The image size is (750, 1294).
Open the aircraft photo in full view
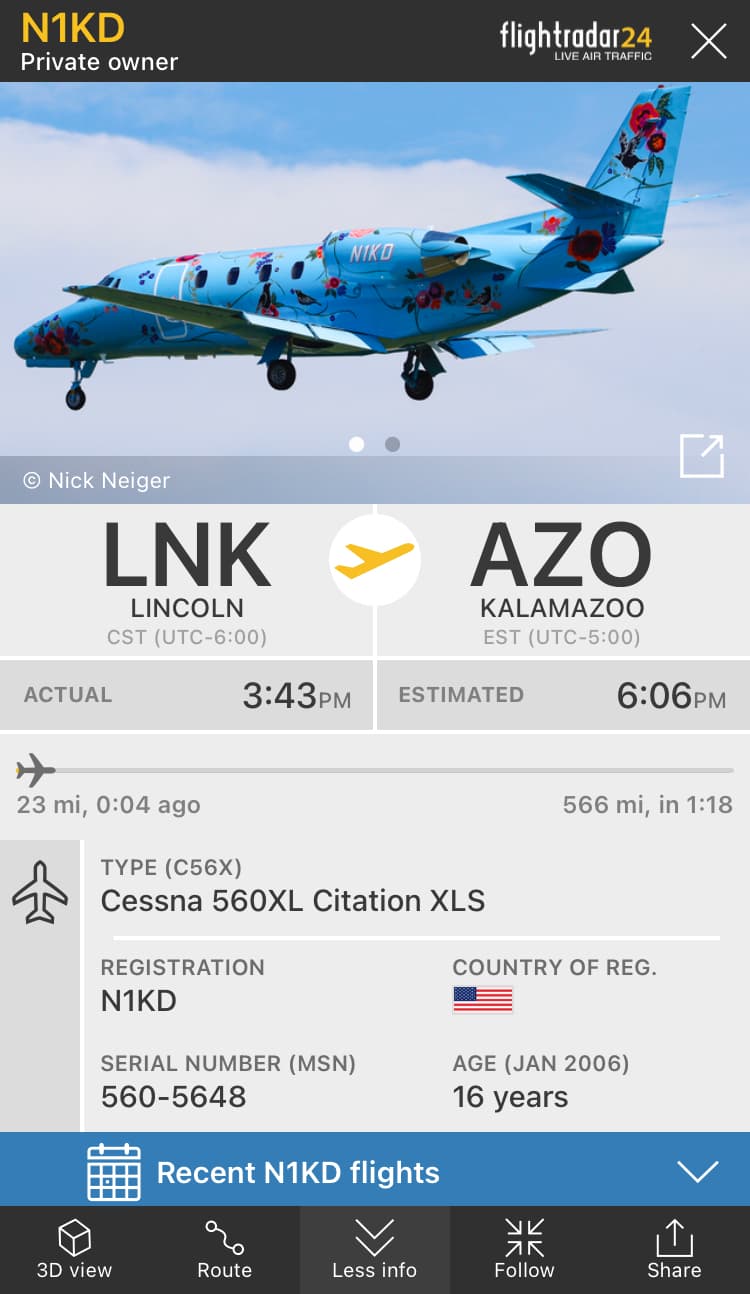pos(701,457)
